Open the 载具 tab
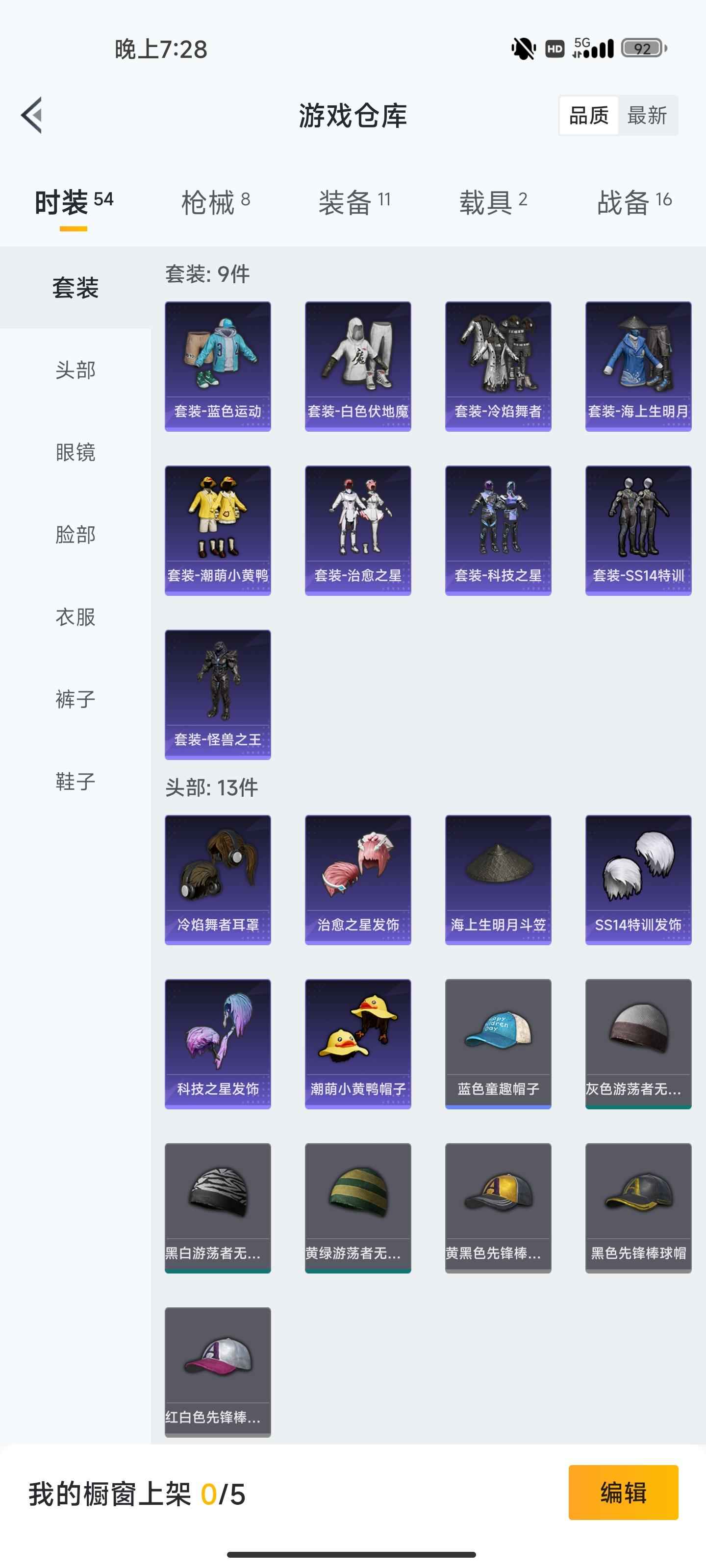This screenshot has width=706, height=1568. (x=493, y=202)
